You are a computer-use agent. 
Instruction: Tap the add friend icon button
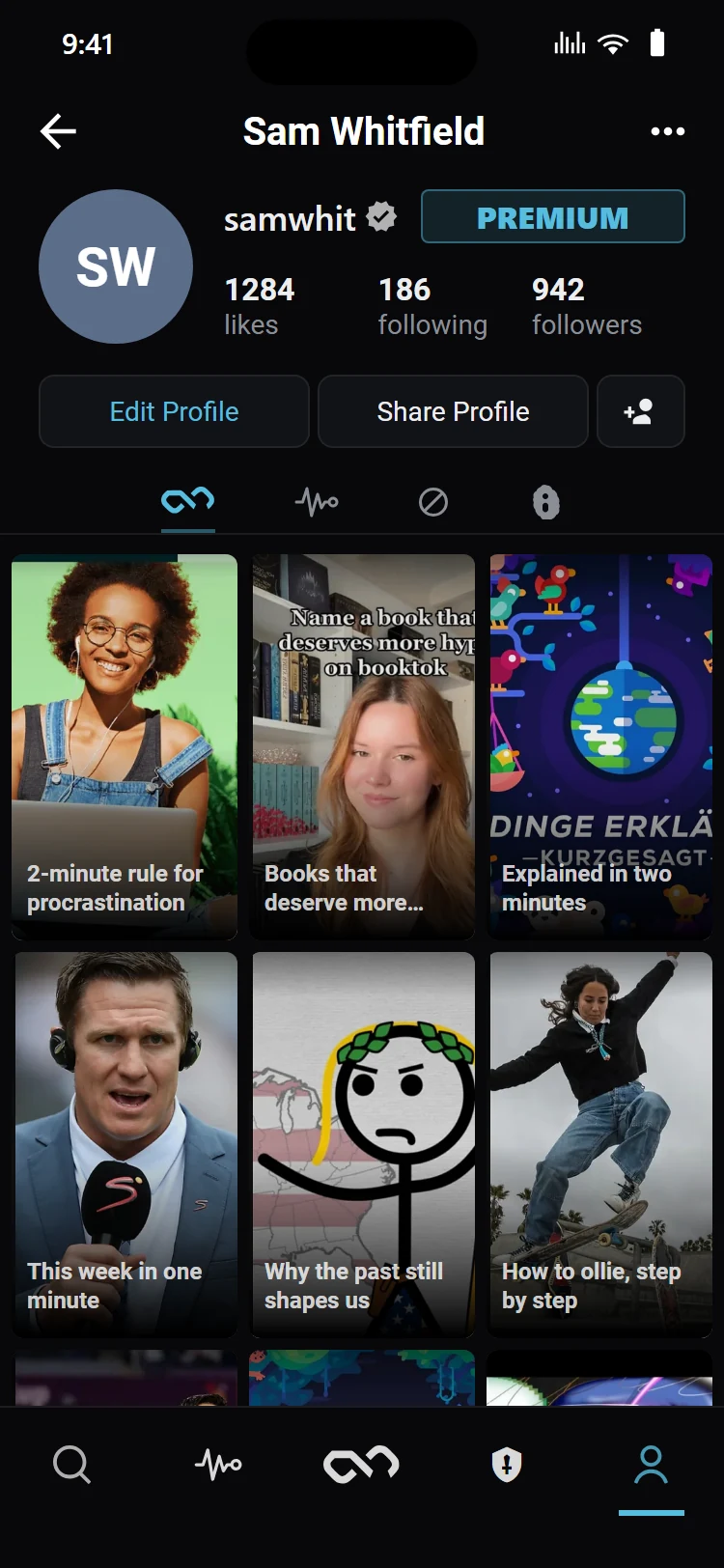641,411
